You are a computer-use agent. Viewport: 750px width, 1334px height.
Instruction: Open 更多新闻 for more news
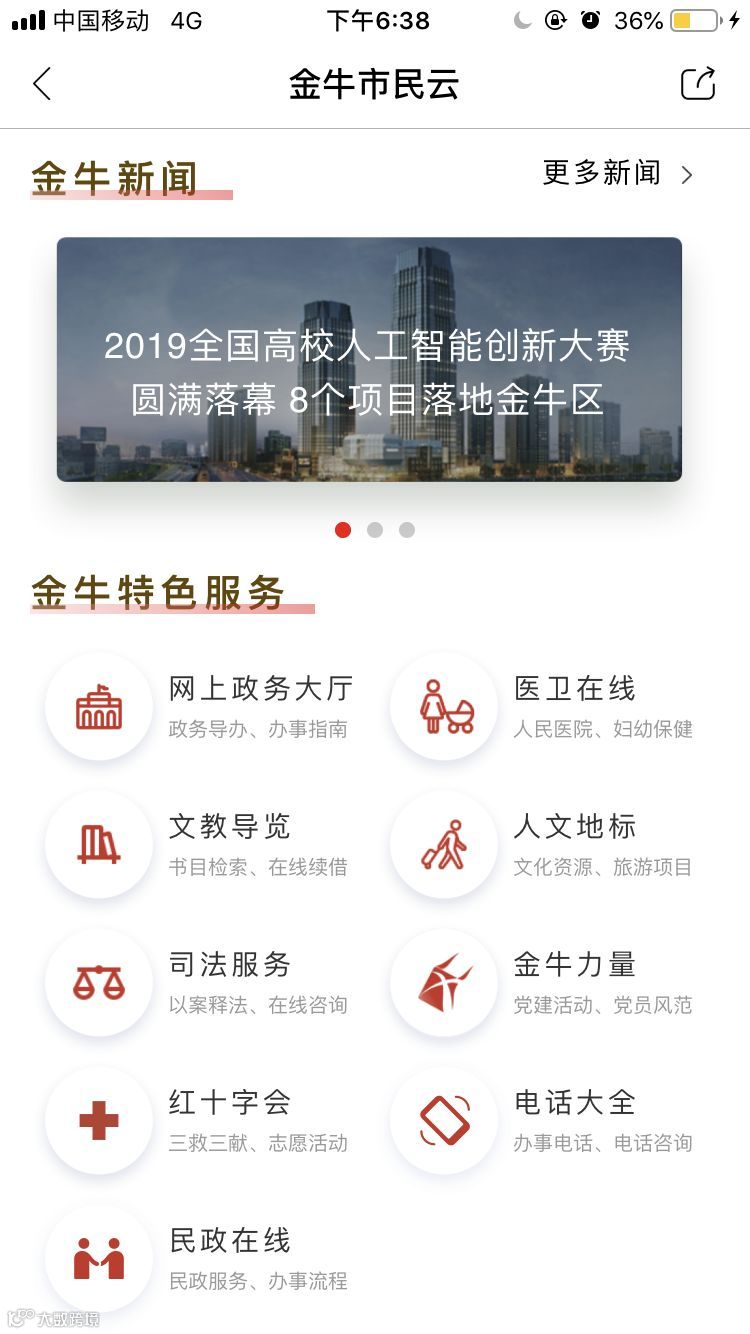617,174
